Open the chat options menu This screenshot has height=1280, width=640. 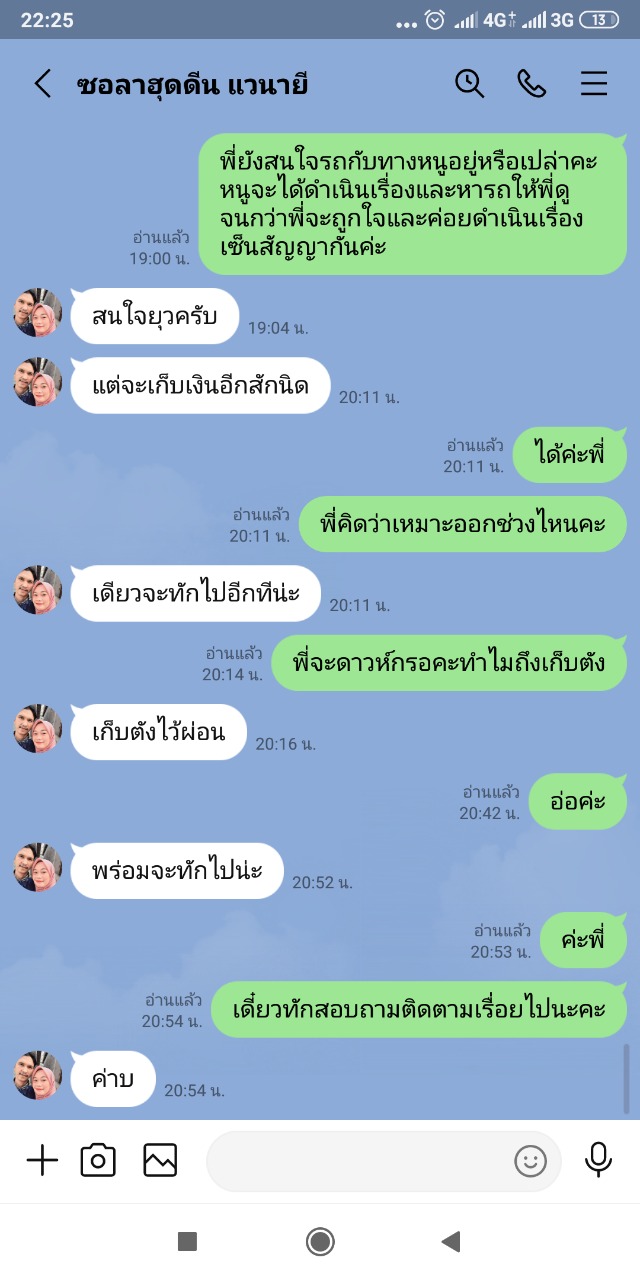594,84
